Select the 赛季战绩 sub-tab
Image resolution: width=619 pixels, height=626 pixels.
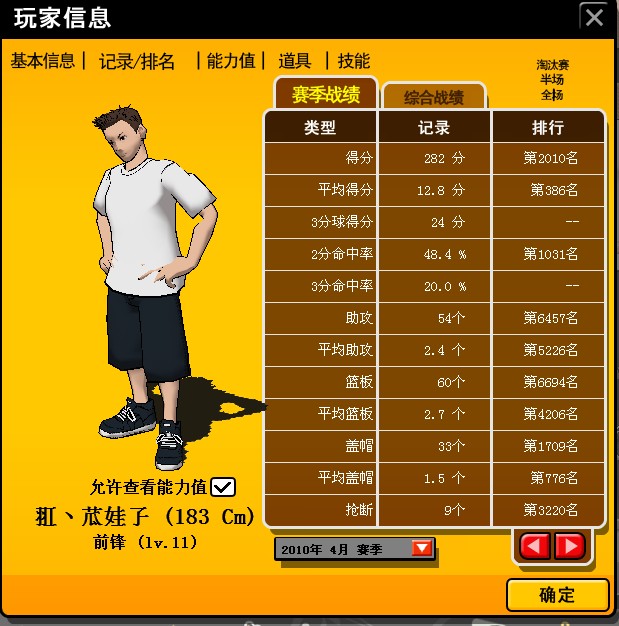[326, 93]
